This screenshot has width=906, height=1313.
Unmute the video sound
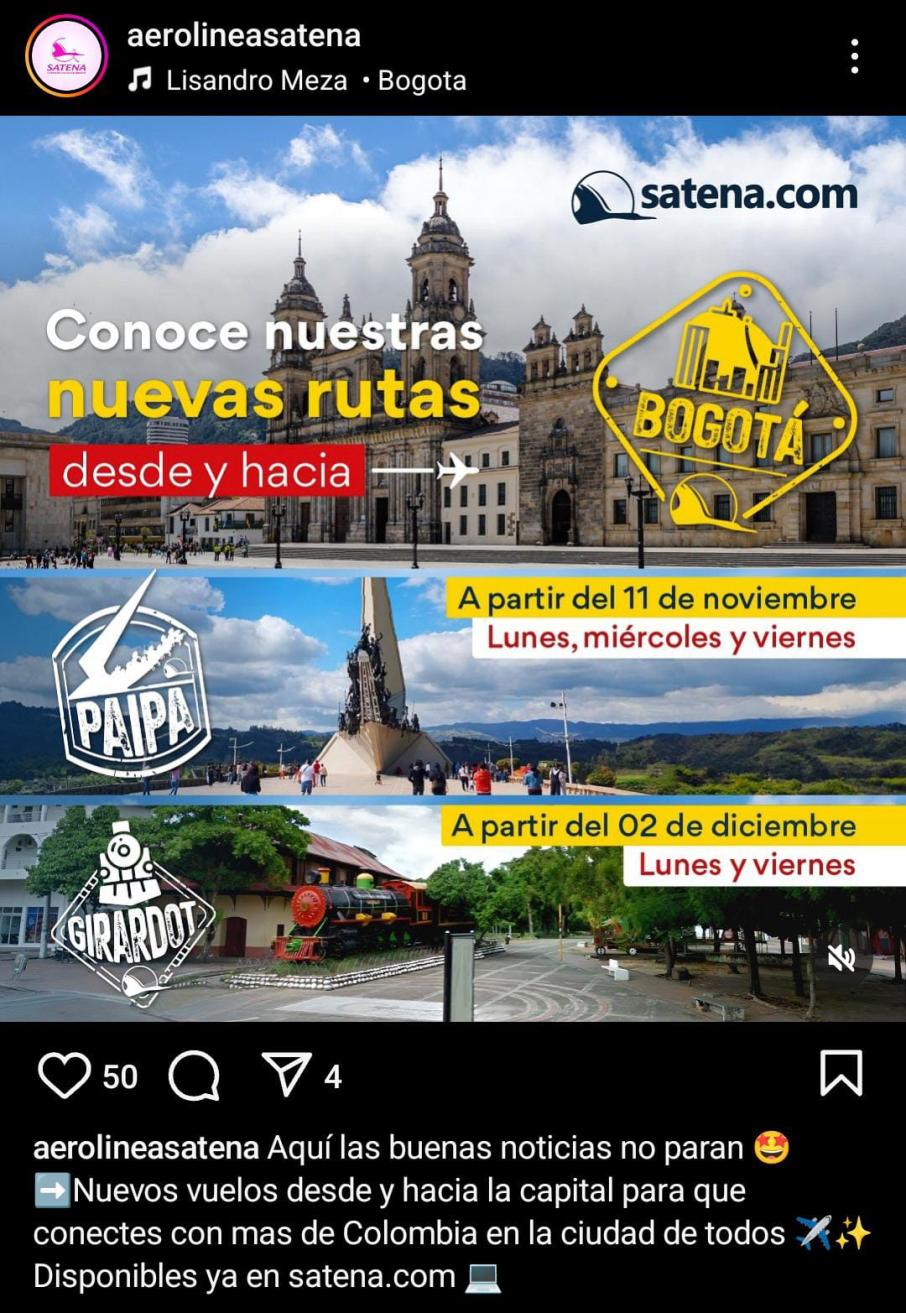(841, 959)
